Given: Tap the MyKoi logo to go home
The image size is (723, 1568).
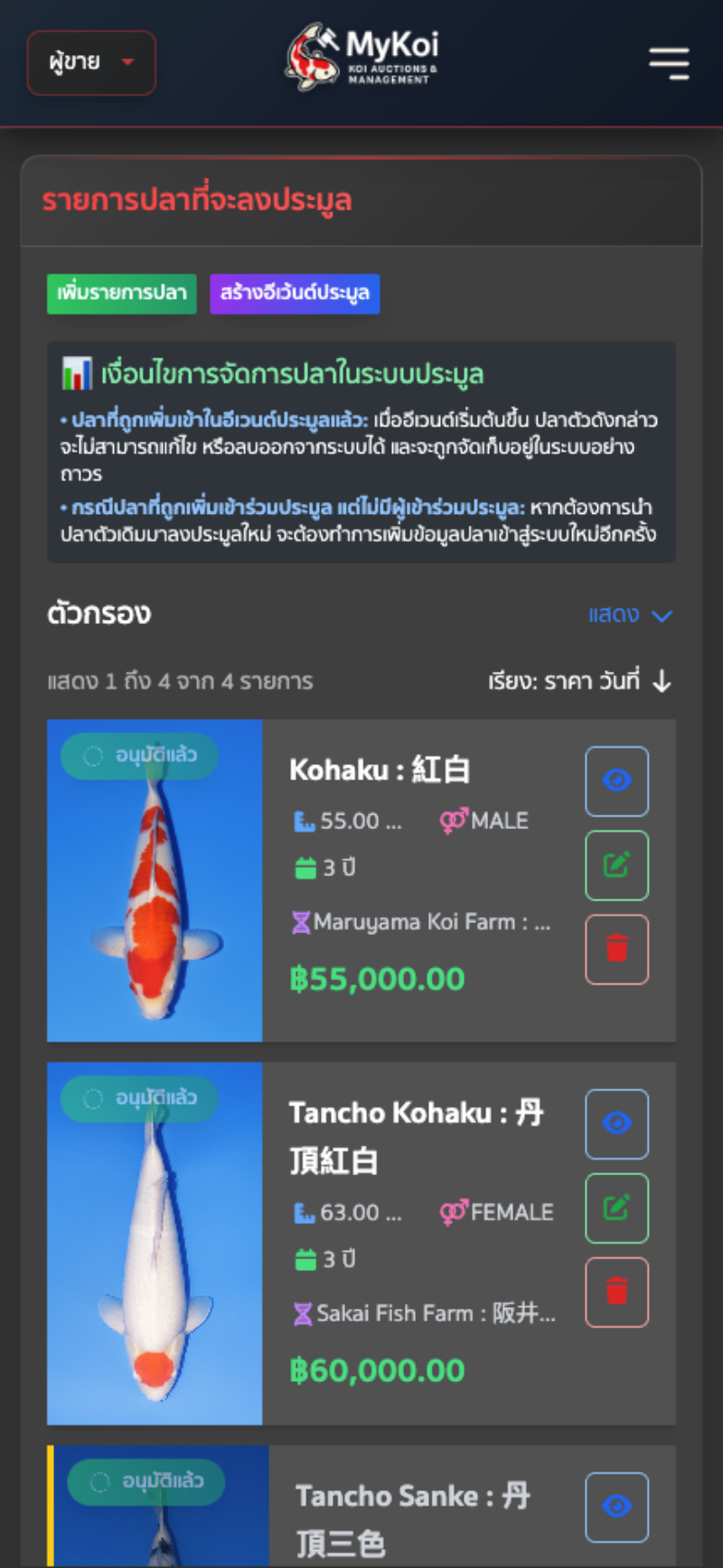Looking at the screenshot, I should (363, 58).
